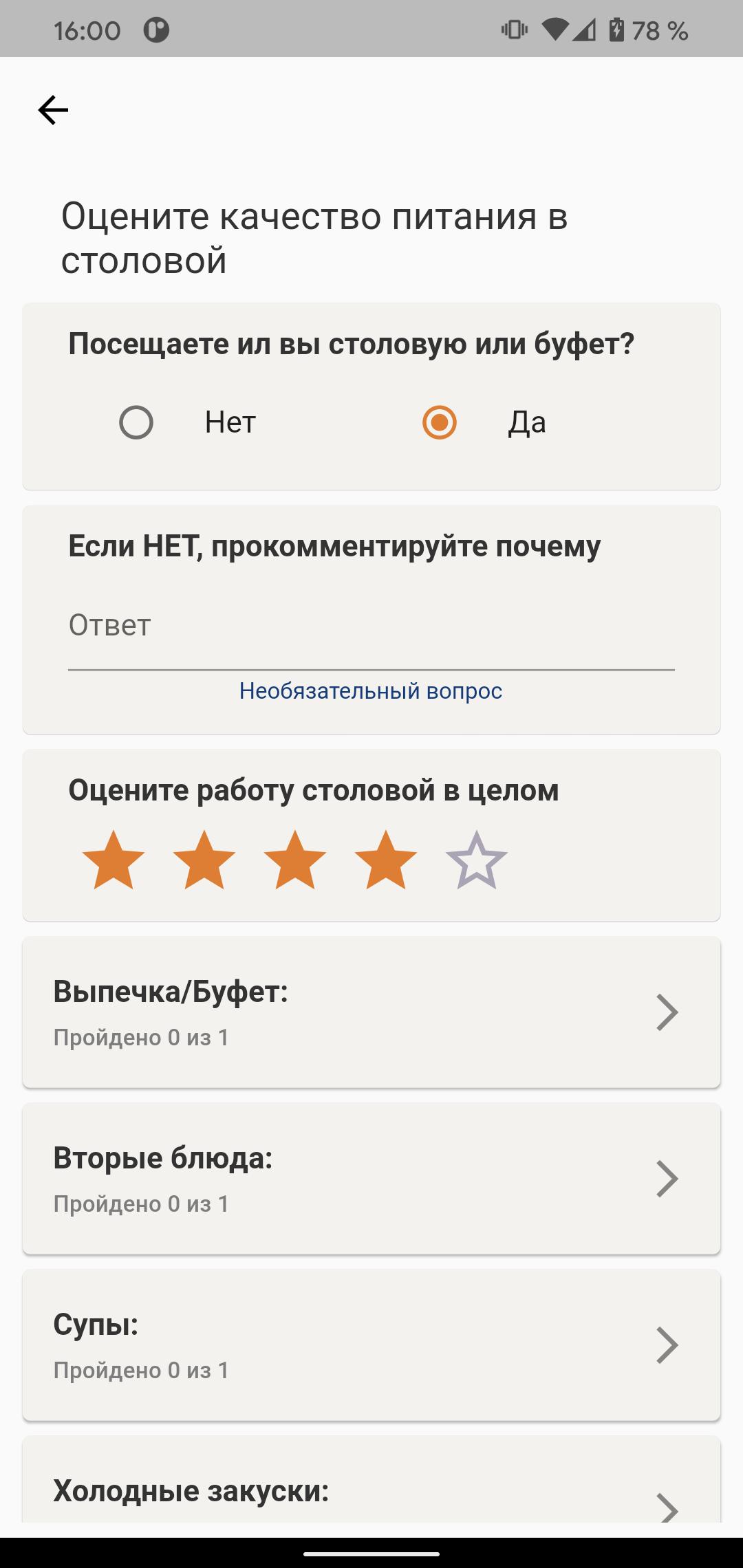Open the "Супы" section
Image resolution: width=743 pixels, height=1568 pixels.
tap(371, 1345)
